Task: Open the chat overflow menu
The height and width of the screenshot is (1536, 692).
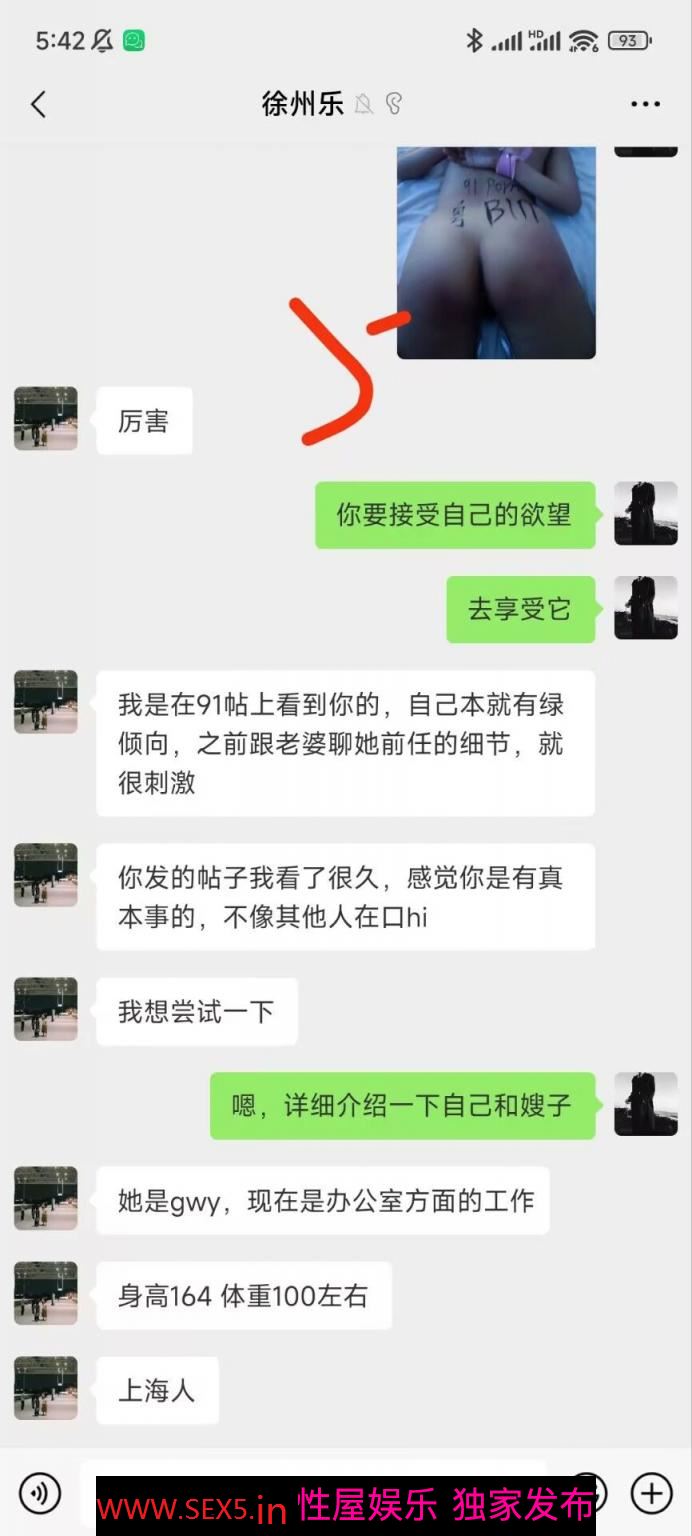Action: click(x=645, y=104)
